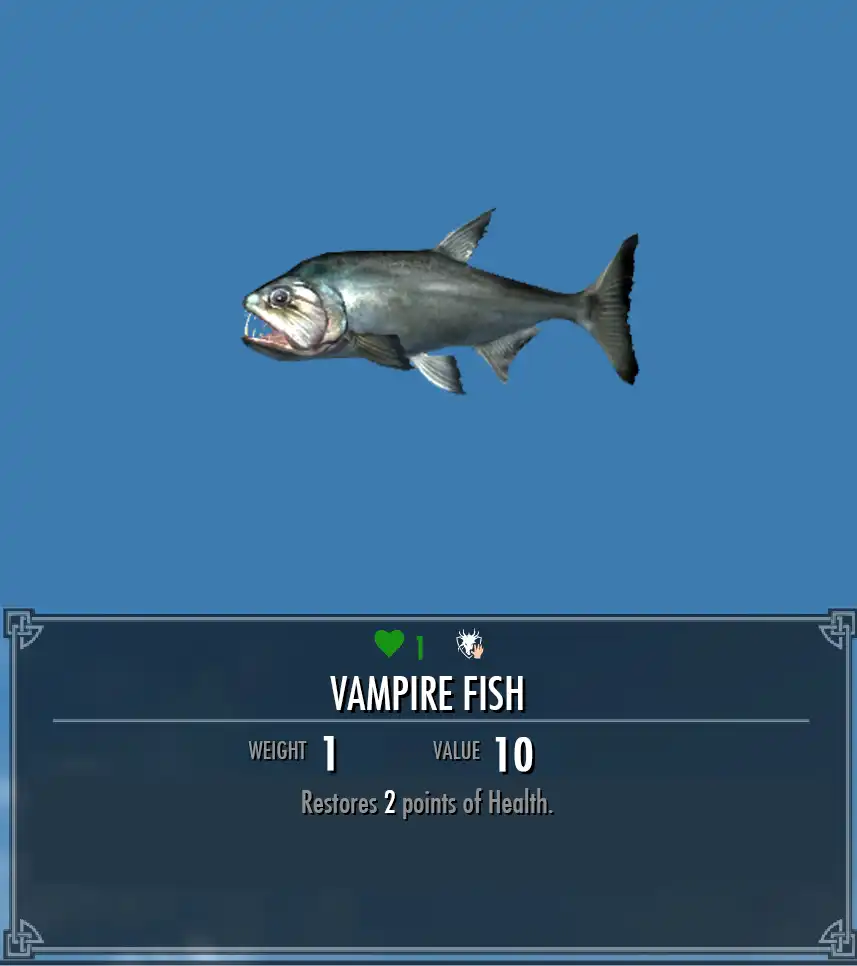
Task: Click the green heart health icon
Action: [389, 646]
